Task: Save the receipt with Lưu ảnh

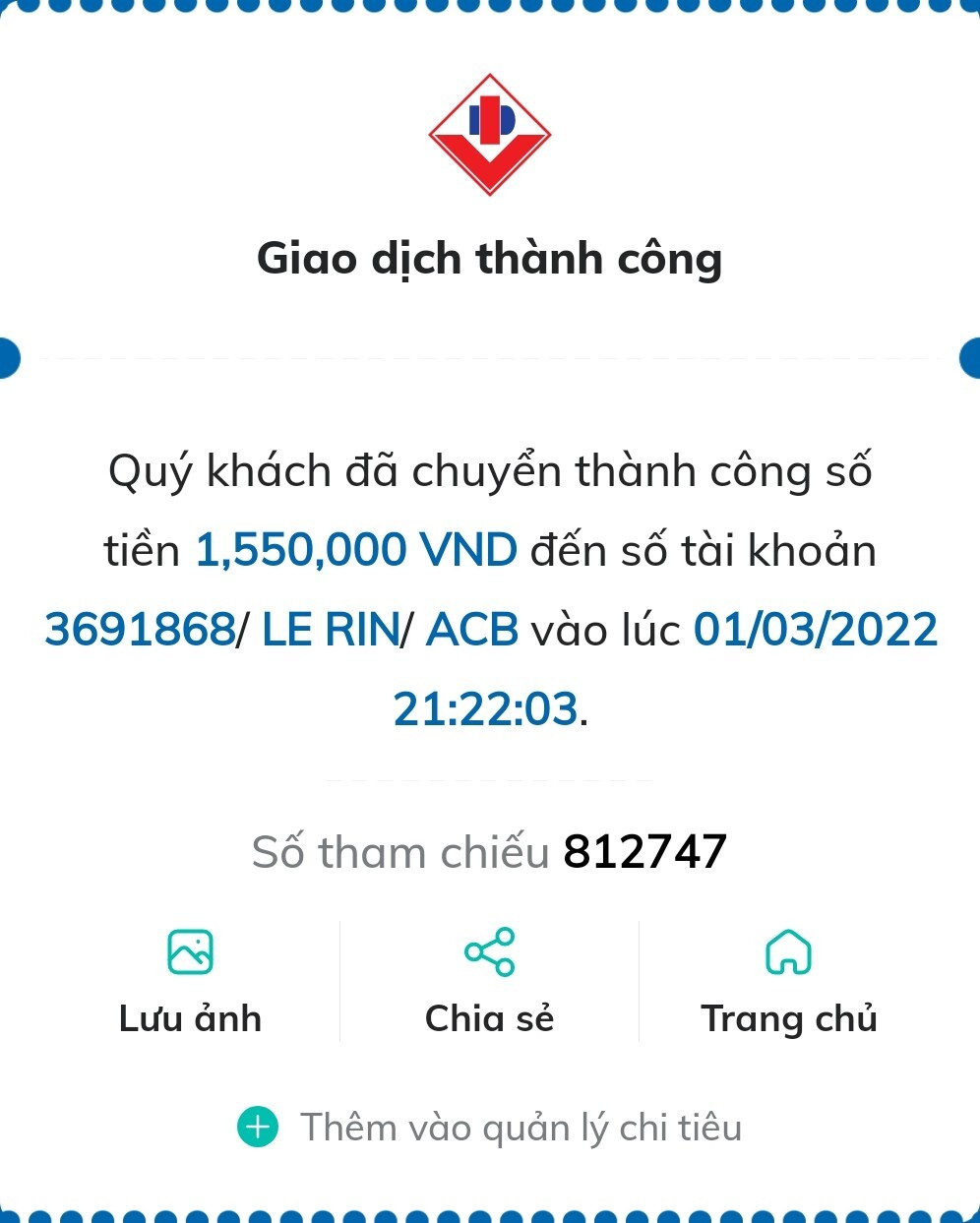Action: point(190,981)
